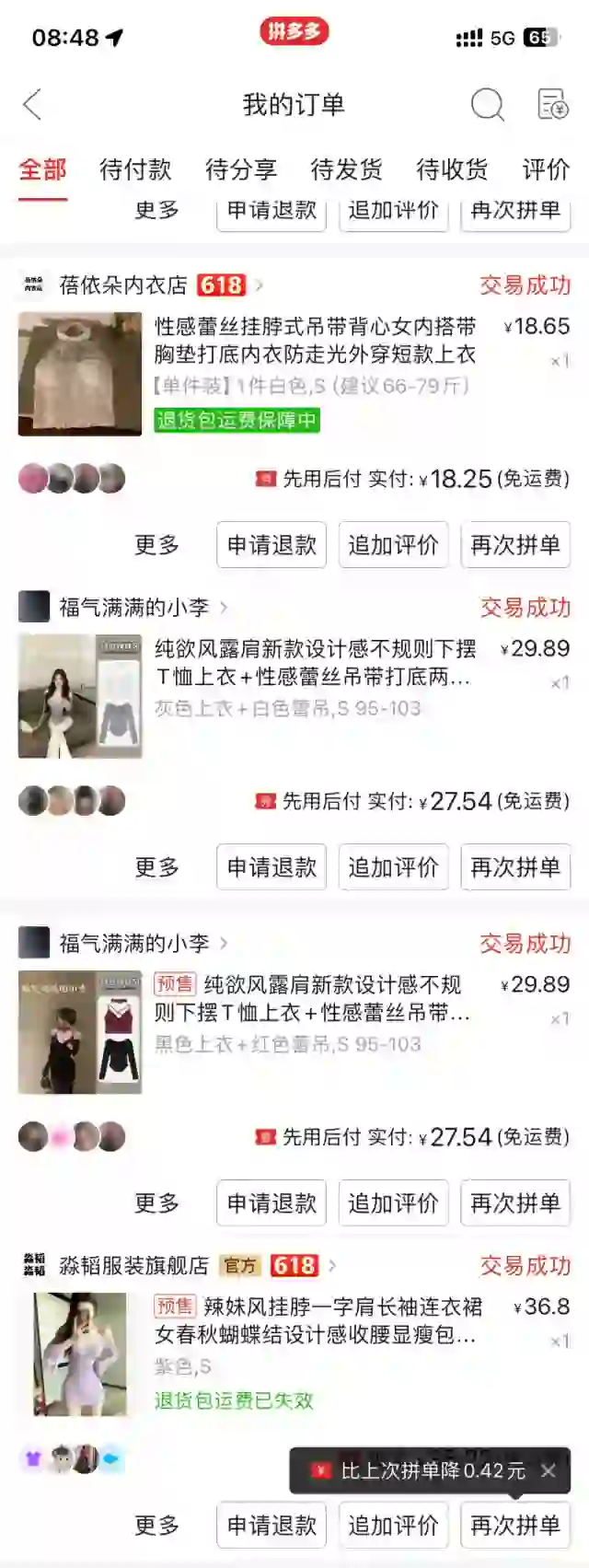The image size is (589, 1568).
Task: Tap 再次拼单 for the 蓓依朵内衣店 order
Action: click(515, 545)
